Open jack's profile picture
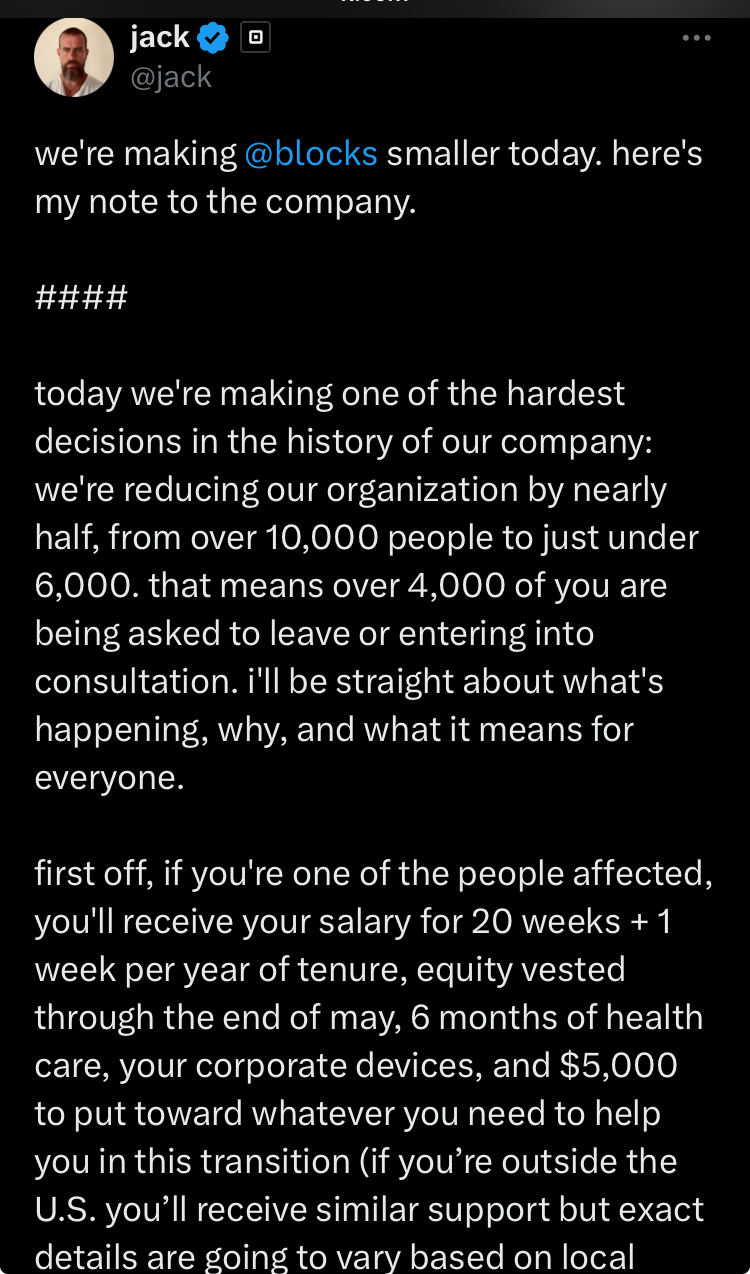This screenshot has width=750, height=1274. point(73,58)
